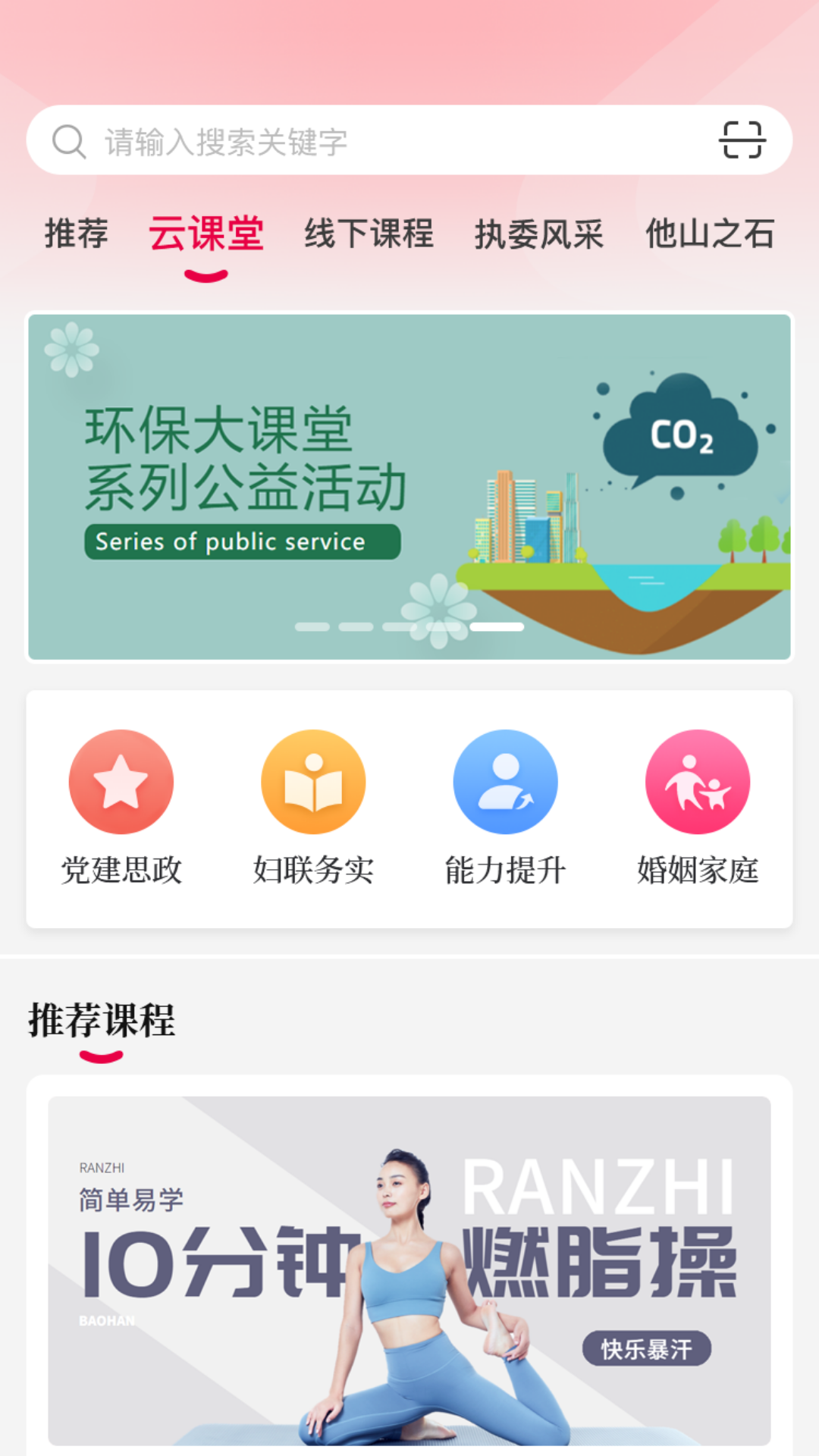Viewport: 819px width, 1456px height.
Task: View the 婚姻家庭 category
Action: click(698, 808)
